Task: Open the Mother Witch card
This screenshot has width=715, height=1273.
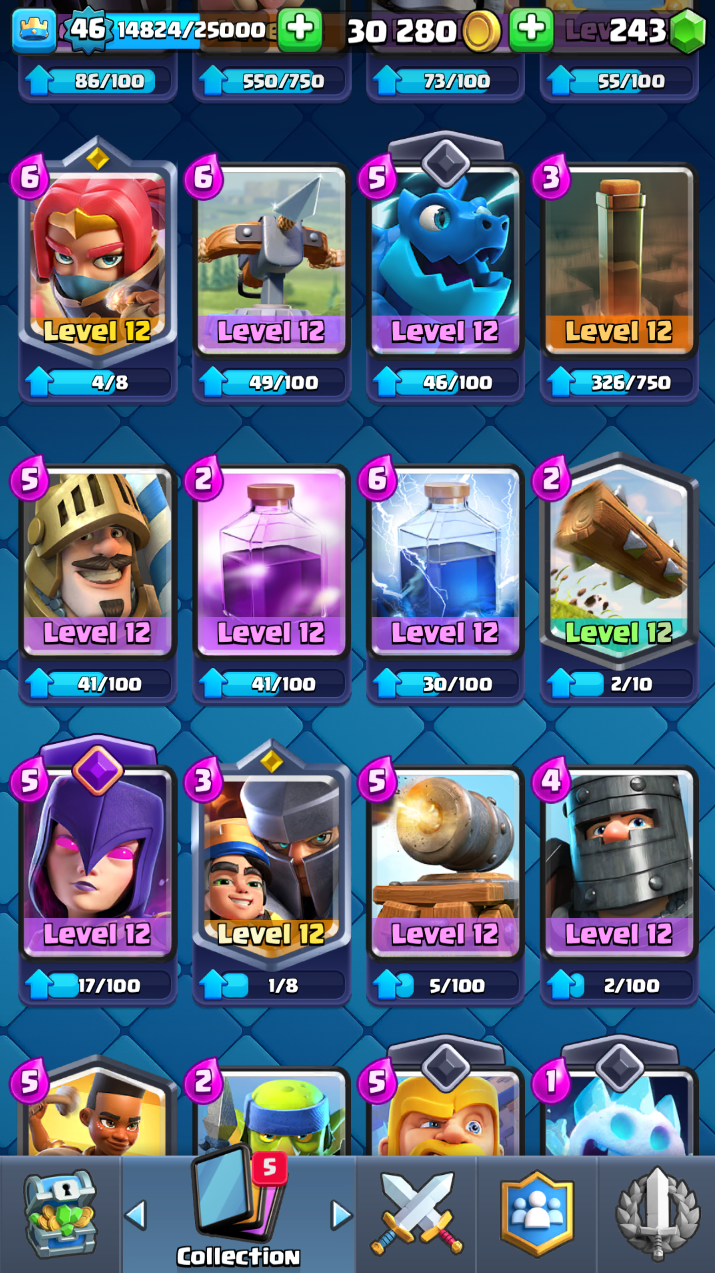Action: coord(97,865)
